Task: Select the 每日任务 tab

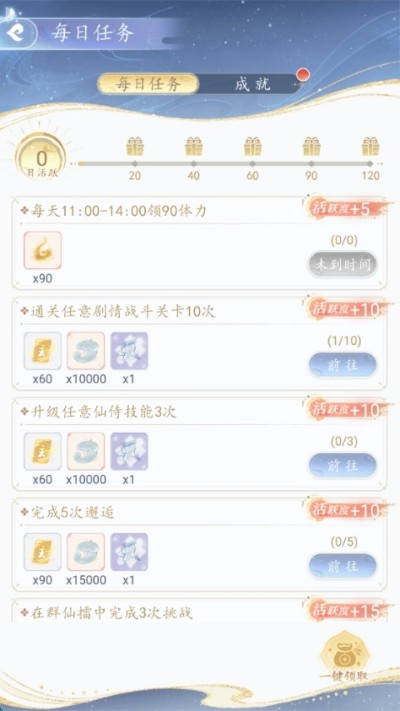Action: [148, 84]
